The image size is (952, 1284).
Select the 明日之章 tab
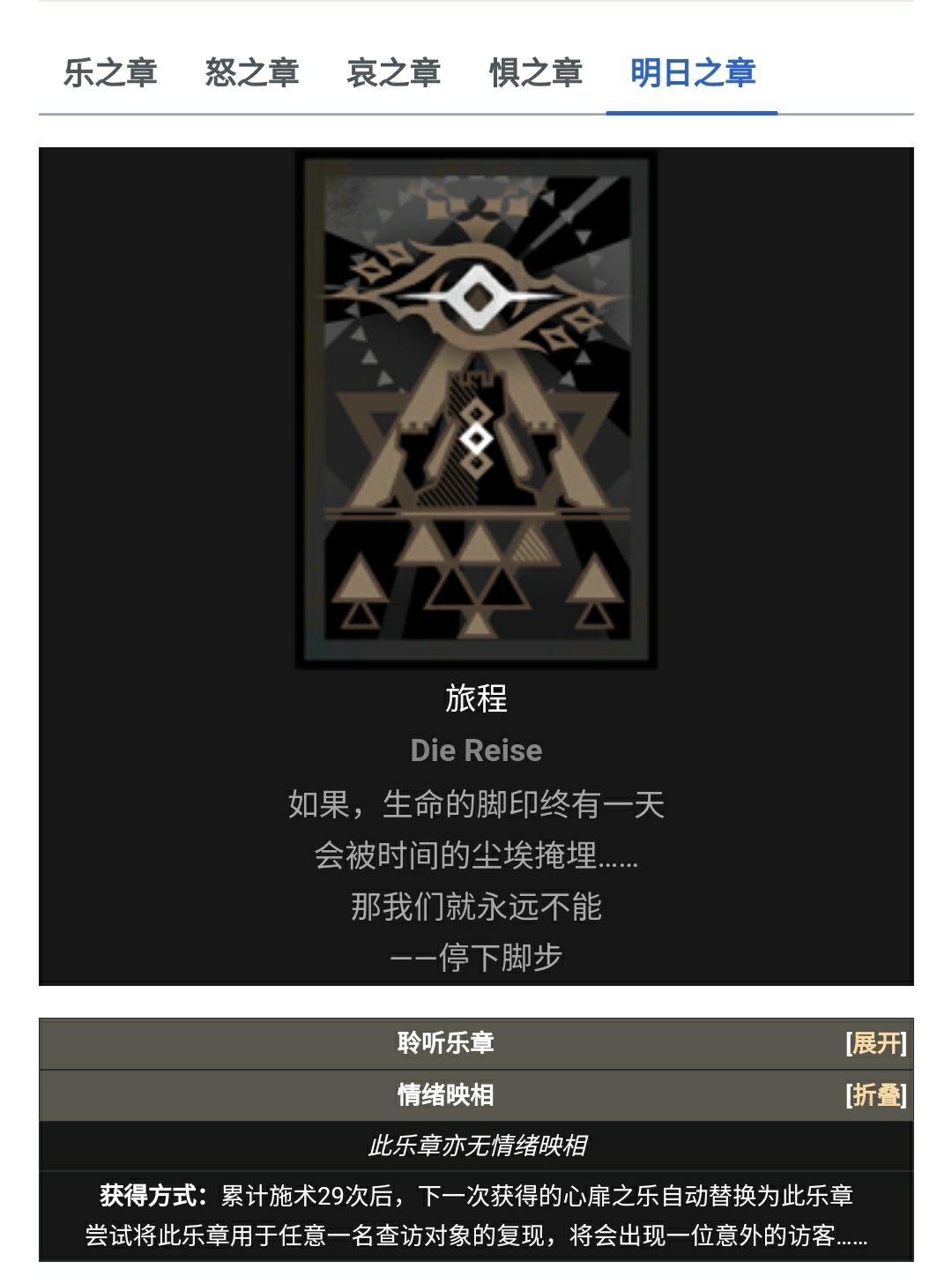tap(693, 73)
